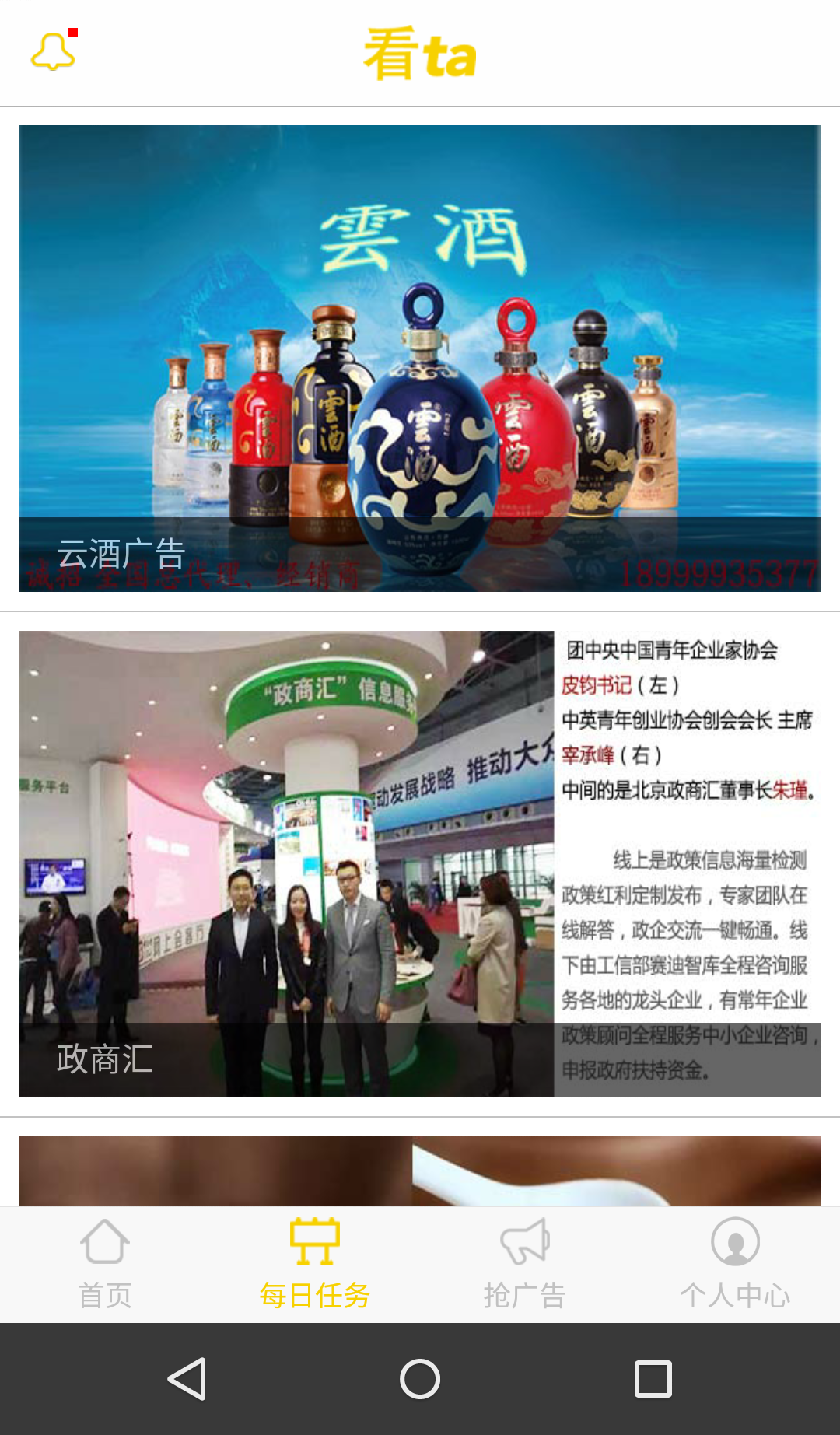The height and width of the screenshot is (1435, 840).
Task: Open the notifications bell
Action: pos(53,52)
